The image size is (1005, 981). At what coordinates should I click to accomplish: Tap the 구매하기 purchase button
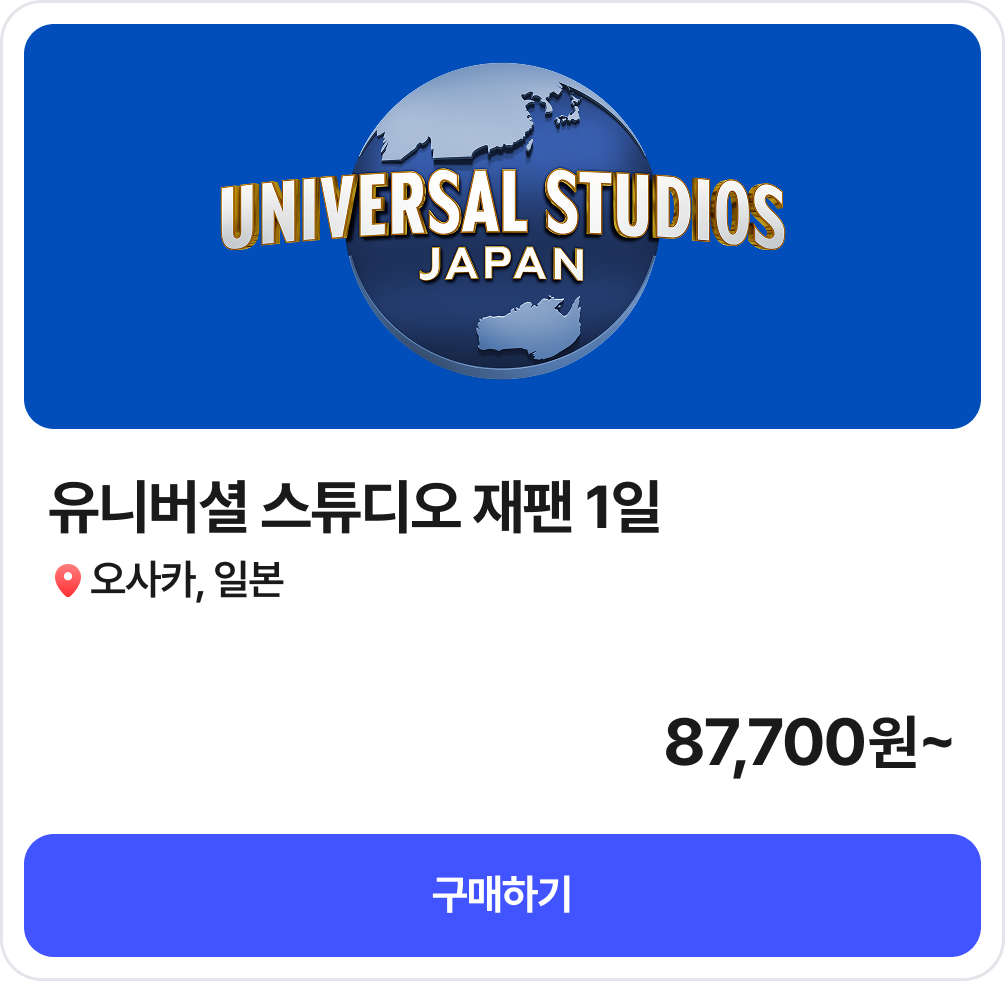tap(502, 895)
